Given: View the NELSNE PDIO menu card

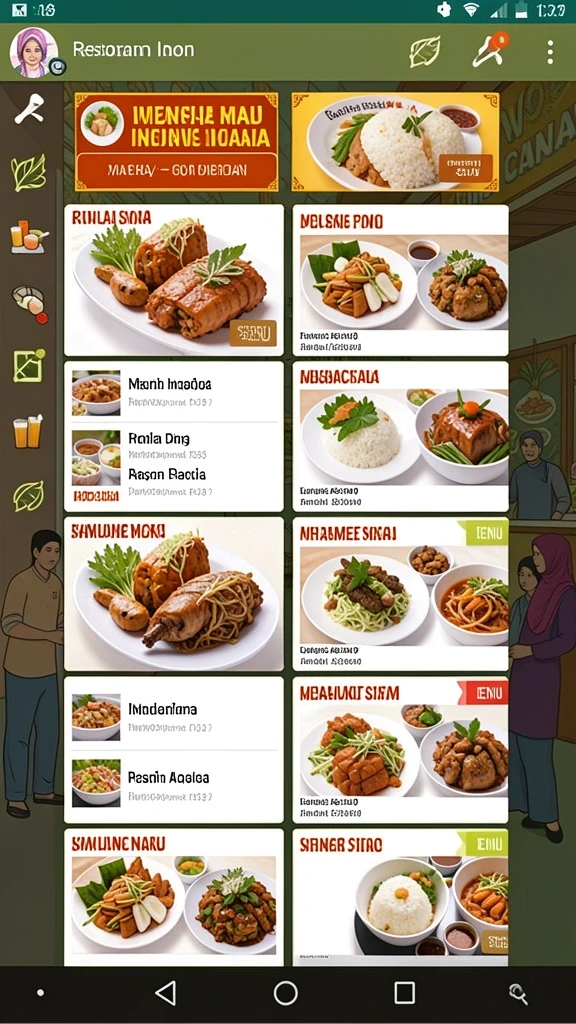Looking at the screenshot, I should coord(400,280).
